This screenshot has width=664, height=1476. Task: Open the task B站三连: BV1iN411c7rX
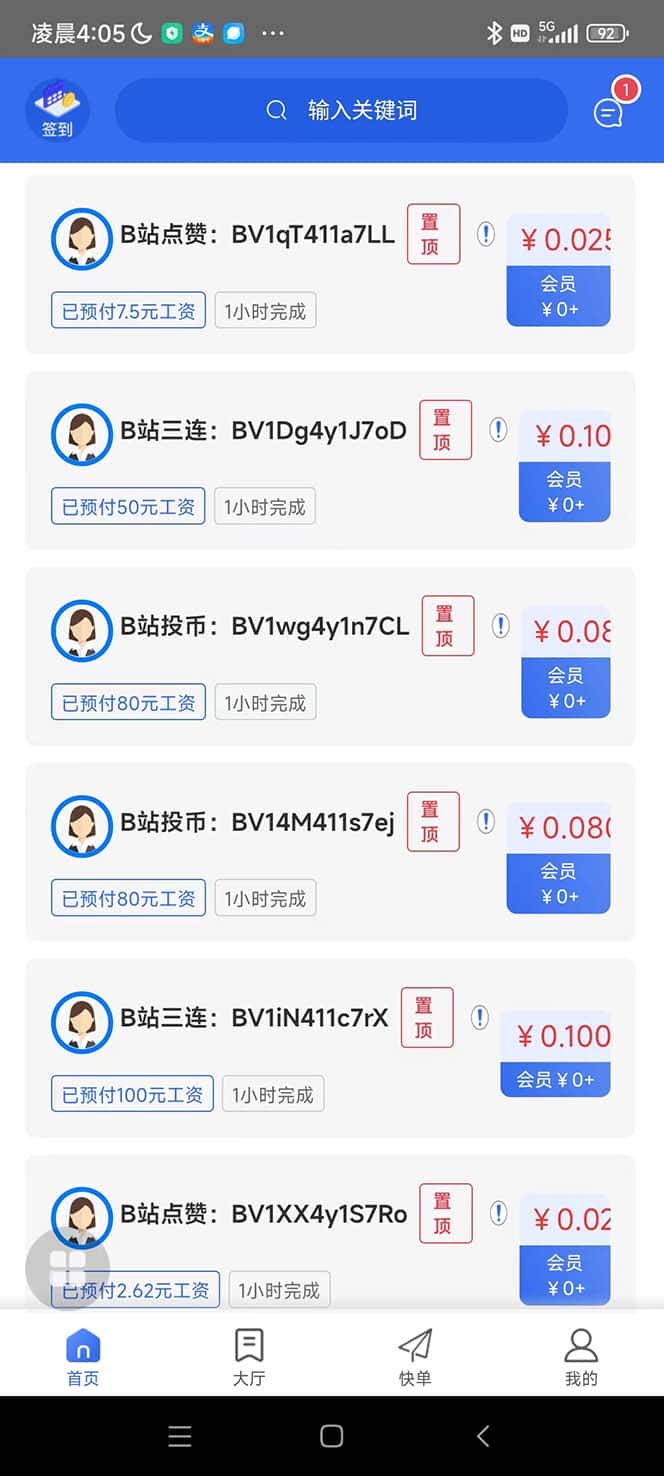pos(255,1018)
